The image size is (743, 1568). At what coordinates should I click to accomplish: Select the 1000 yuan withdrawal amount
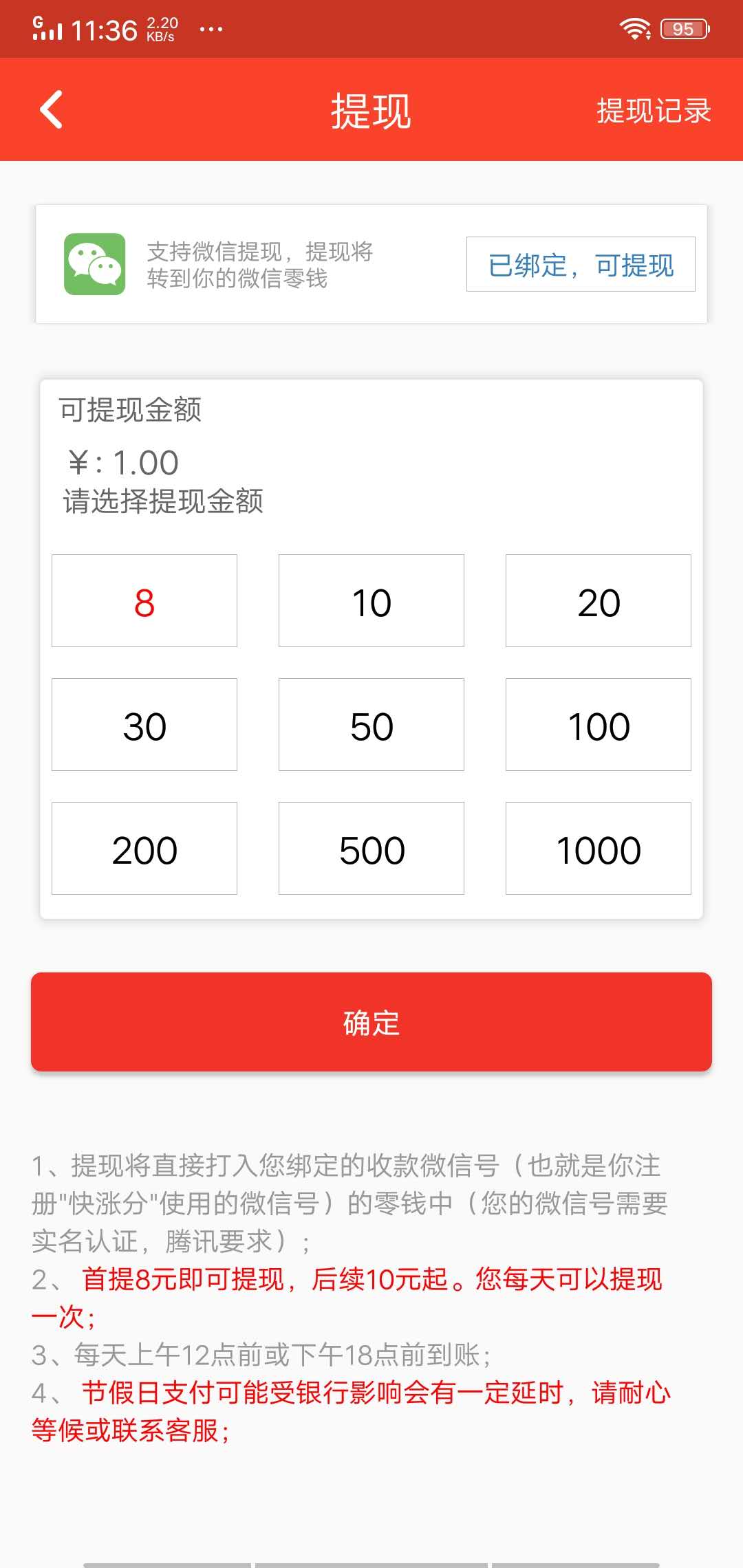tap(597, 848)
